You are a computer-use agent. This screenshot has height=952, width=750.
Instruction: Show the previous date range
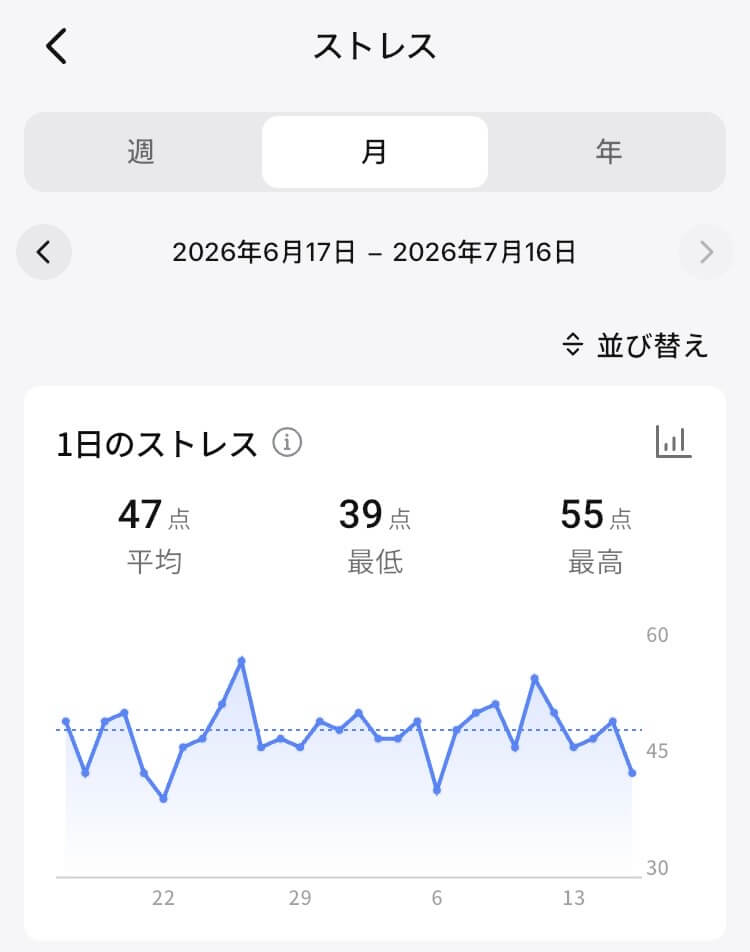(x=44, y=252)
